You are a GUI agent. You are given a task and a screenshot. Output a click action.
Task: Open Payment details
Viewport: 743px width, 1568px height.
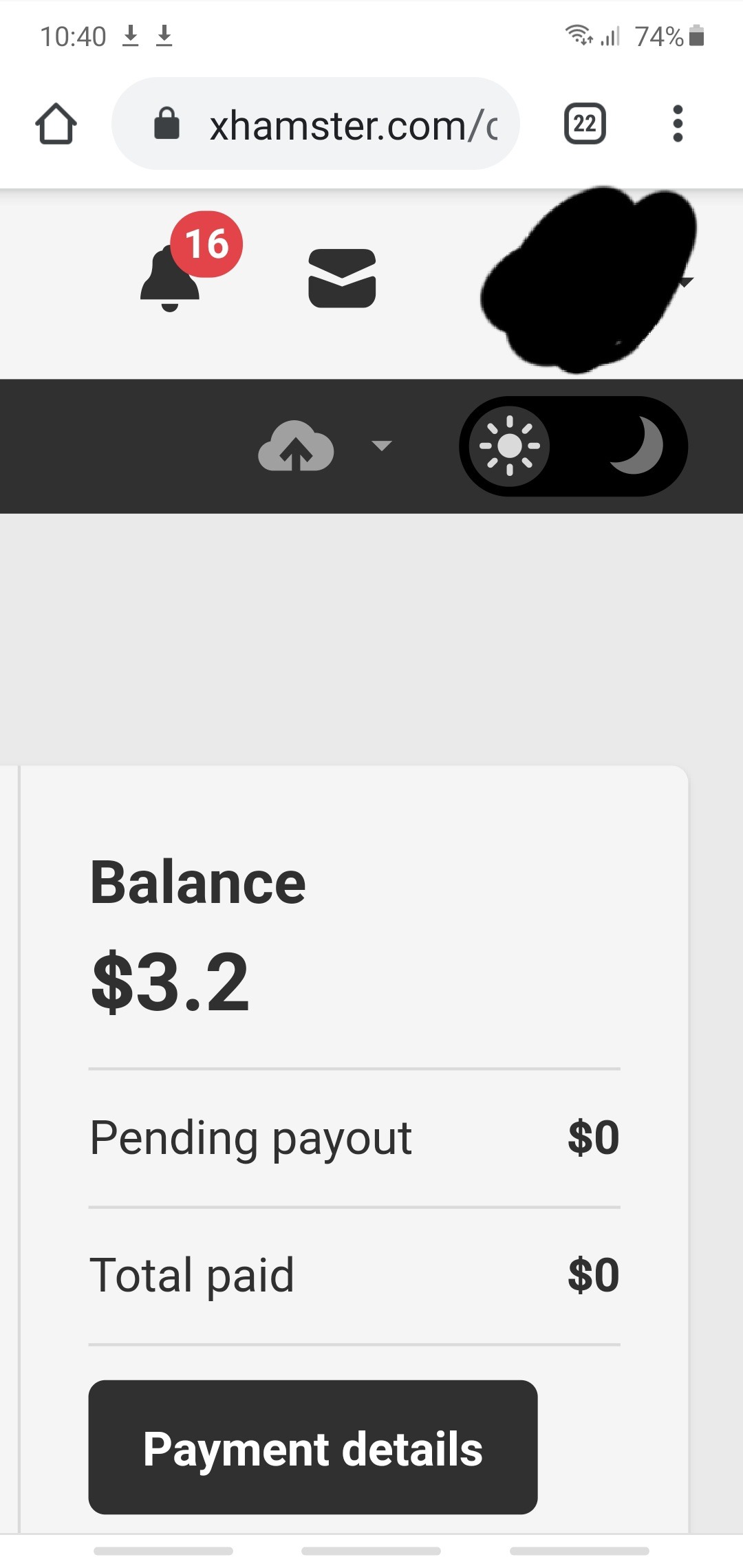point(312,1447)
